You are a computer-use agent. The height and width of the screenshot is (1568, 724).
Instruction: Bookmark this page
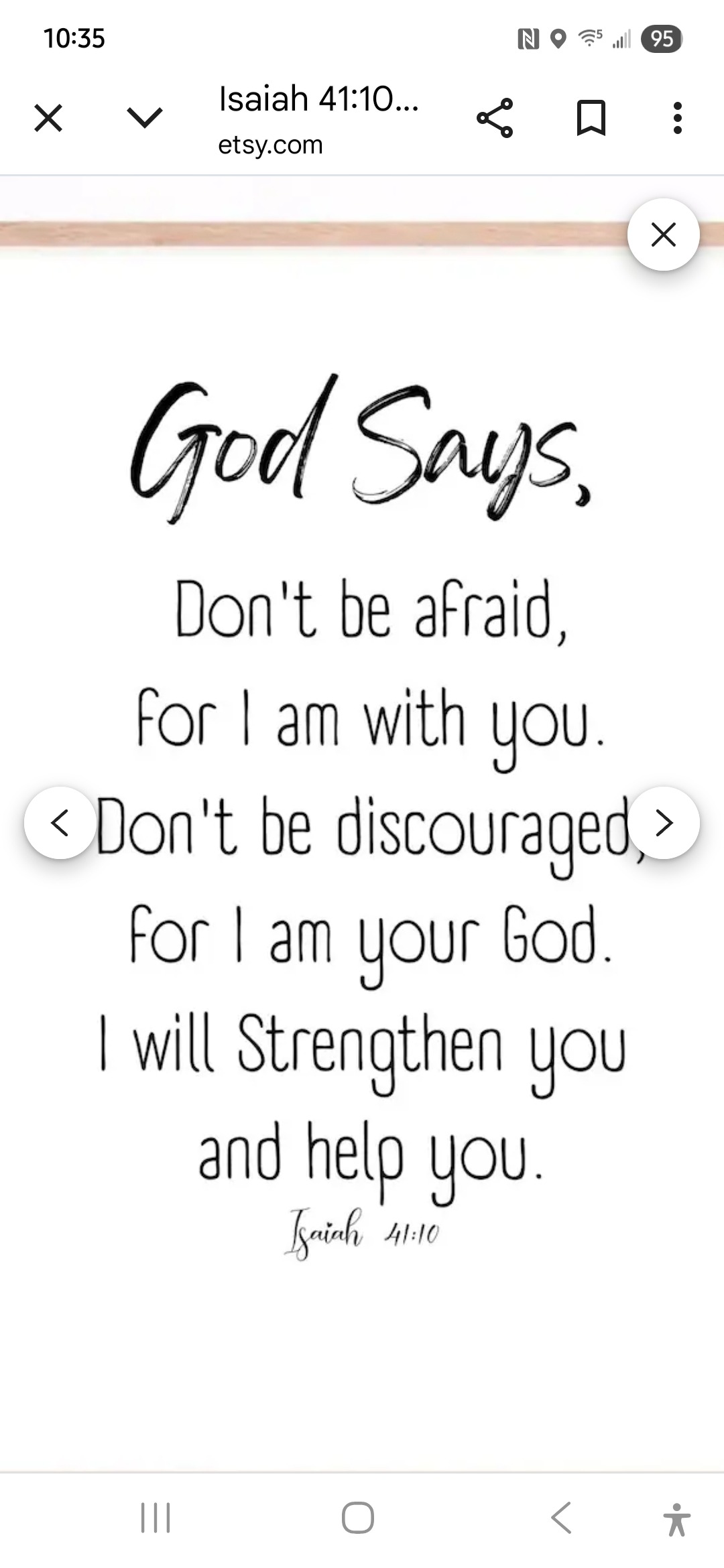point(591,119)
